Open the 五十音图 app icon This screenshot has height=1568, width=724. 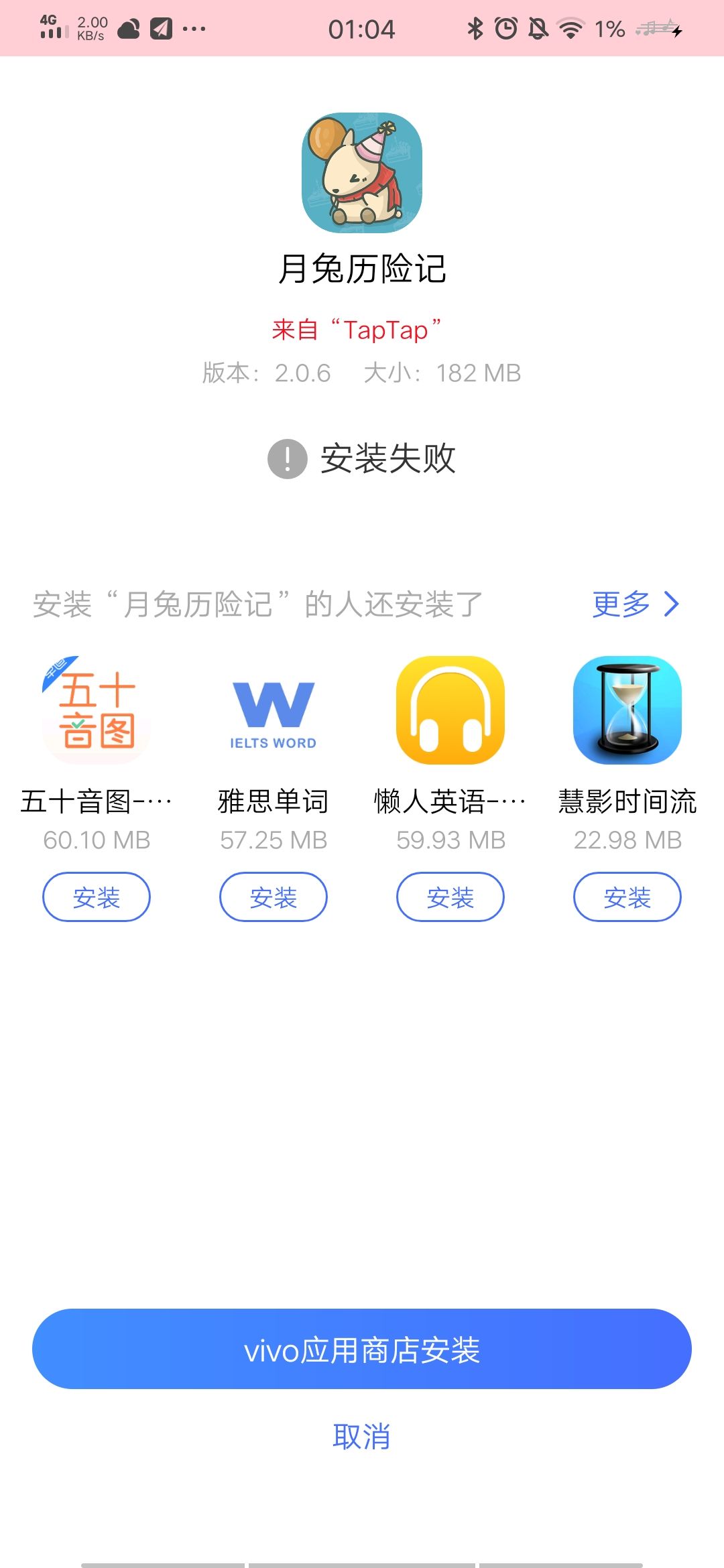tap(97, 710)
